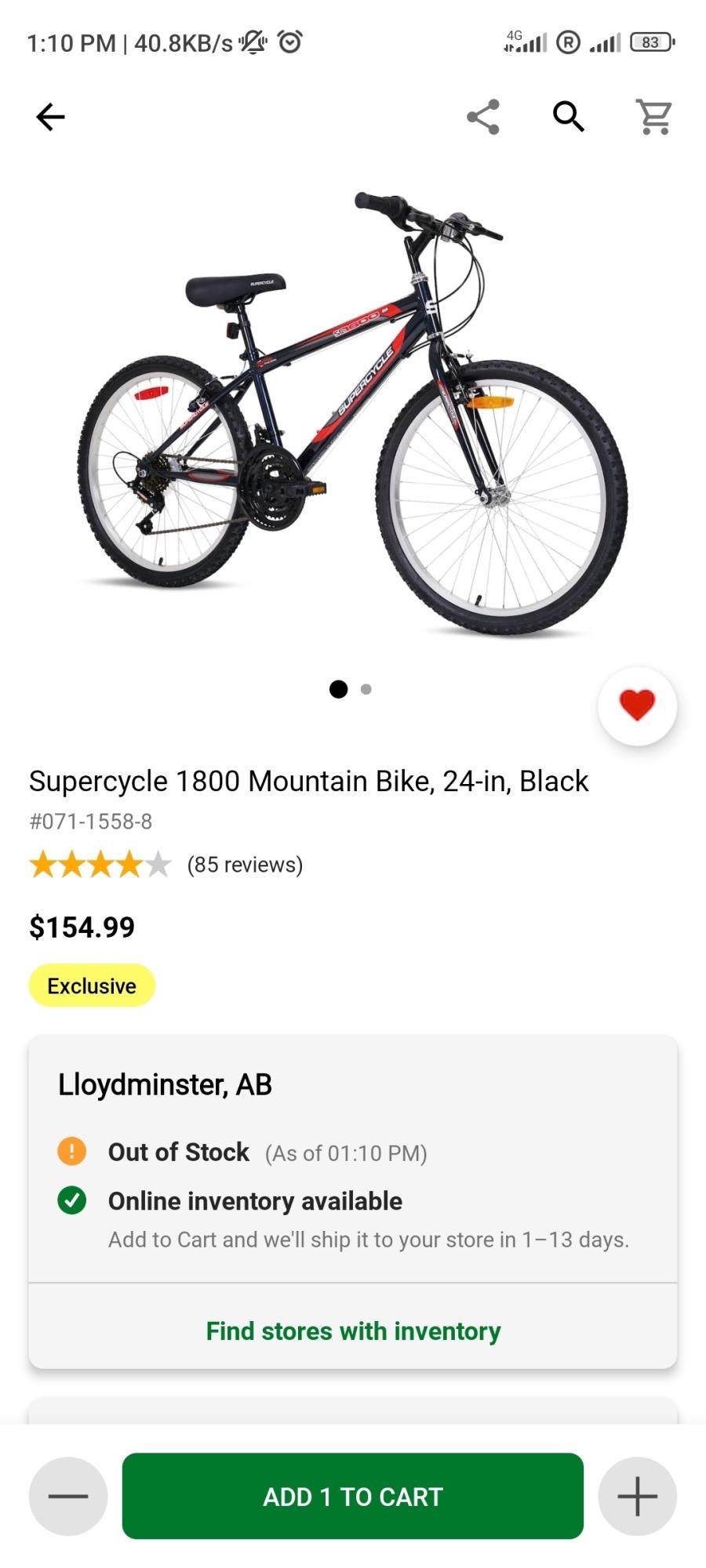The image size is (706, 1568).
Task: Open Lloydminster, AB store location details
Action: (x=164, y=1084)
